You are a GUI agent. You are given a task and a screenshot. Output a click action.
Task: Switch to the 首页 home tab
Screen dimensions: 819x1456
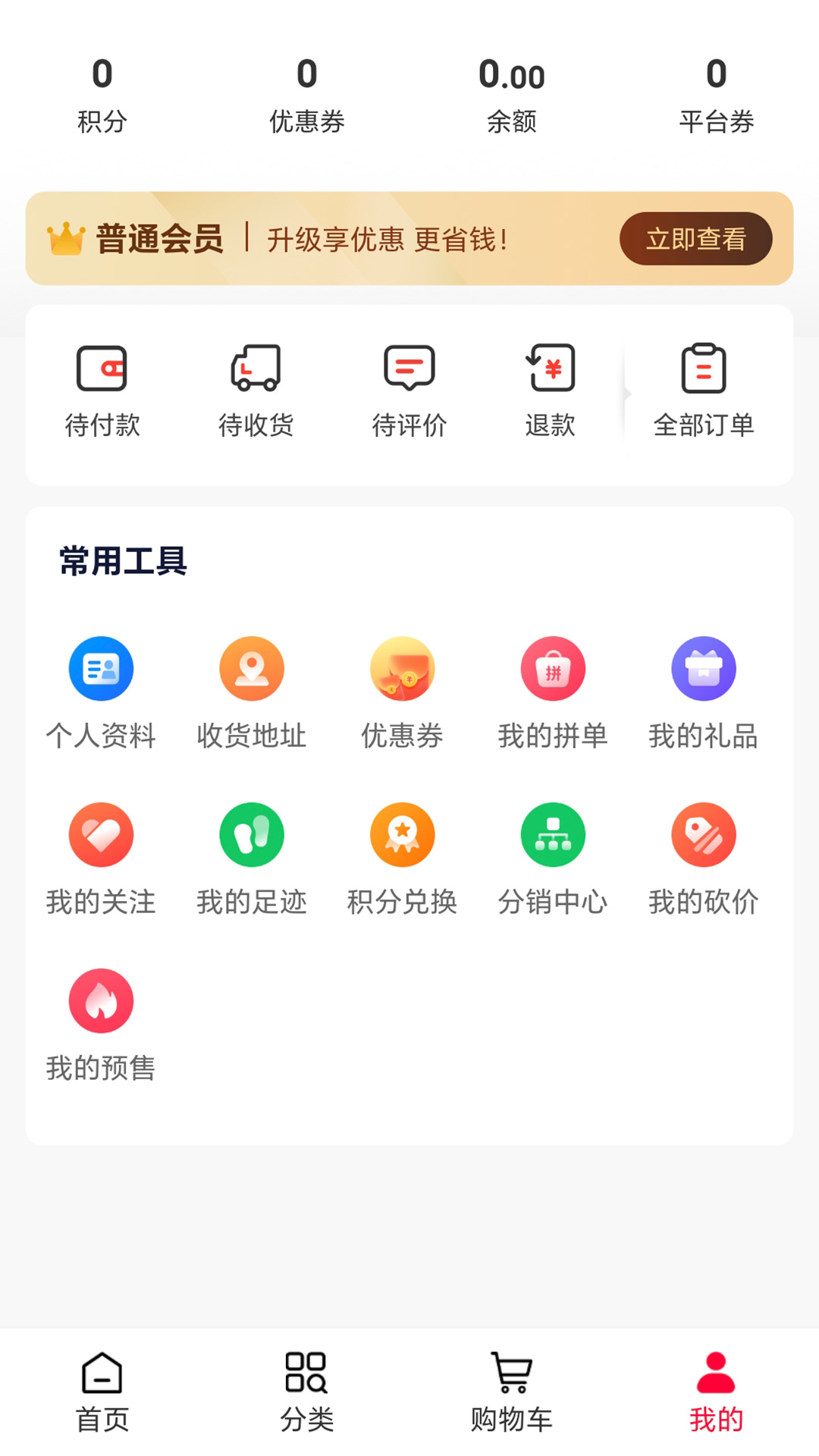[x=102, y=1395]
